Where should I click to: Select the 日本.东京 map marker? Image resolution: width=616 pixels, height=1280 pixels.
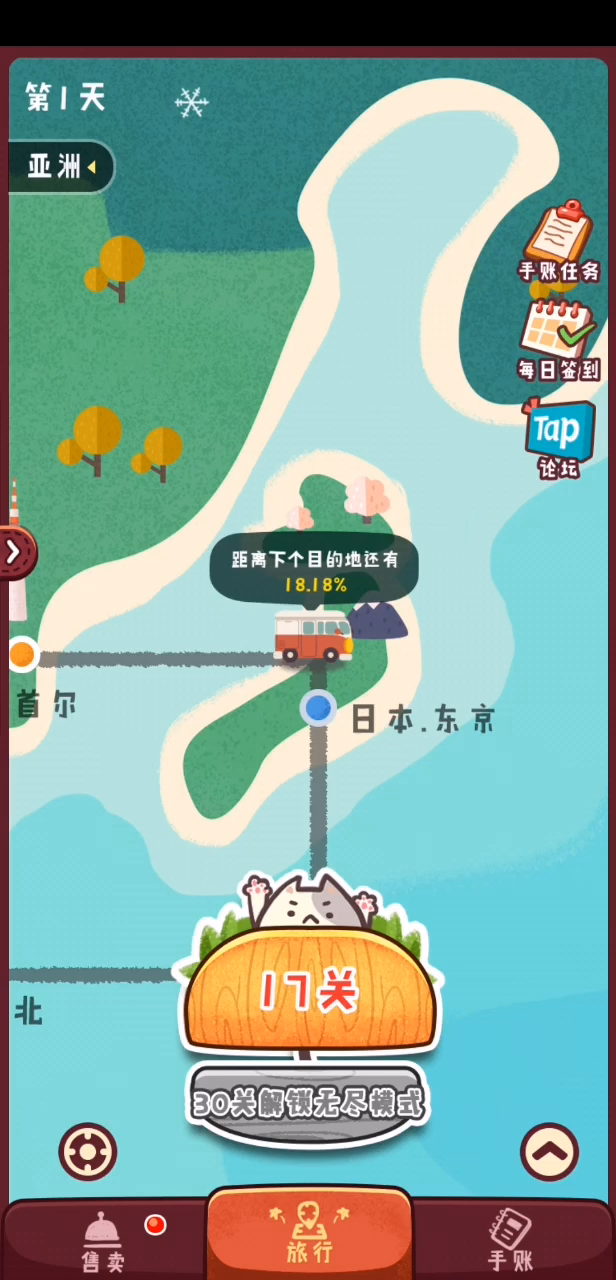pyautogui.click(x=318, y=708)
